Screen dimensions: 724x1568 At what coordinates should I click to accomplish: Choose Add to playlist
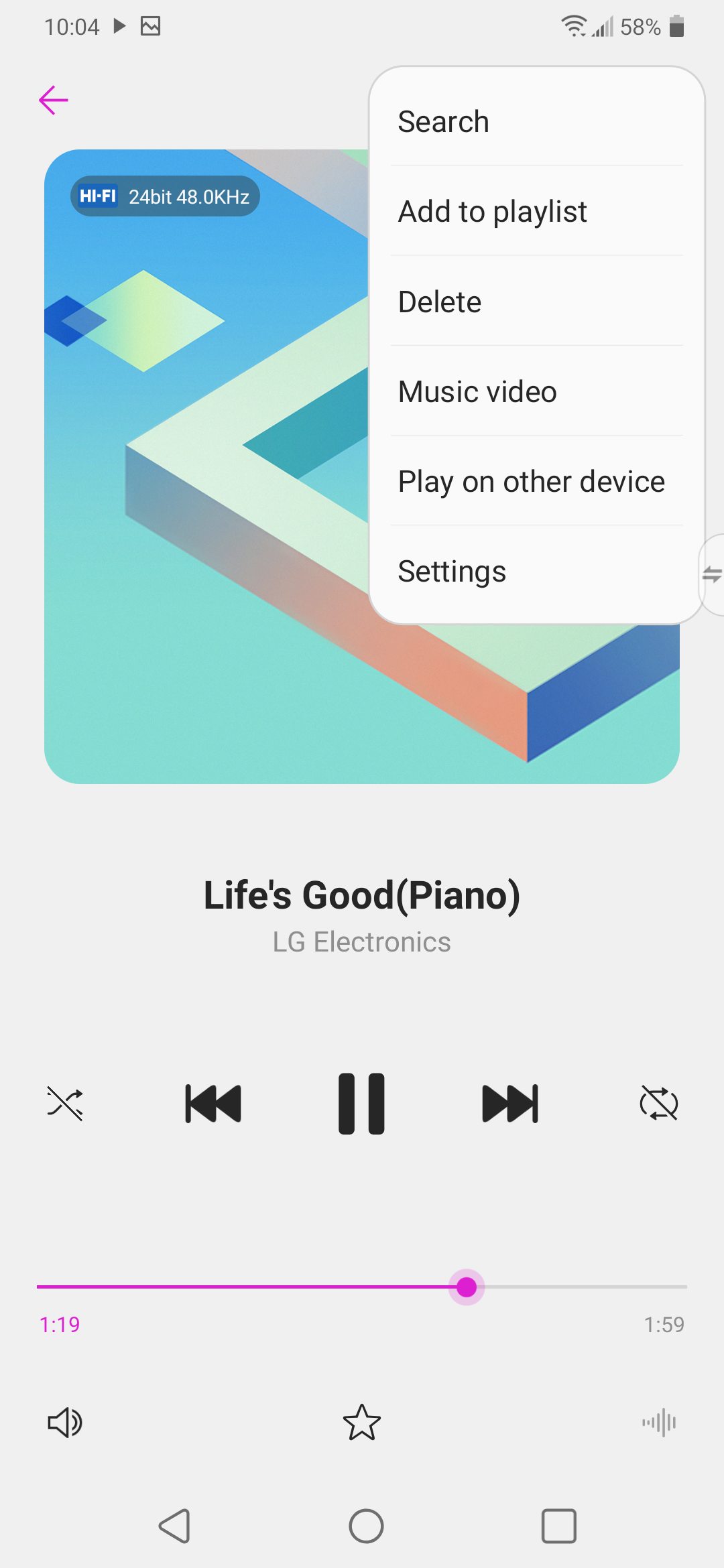point(536,211)
